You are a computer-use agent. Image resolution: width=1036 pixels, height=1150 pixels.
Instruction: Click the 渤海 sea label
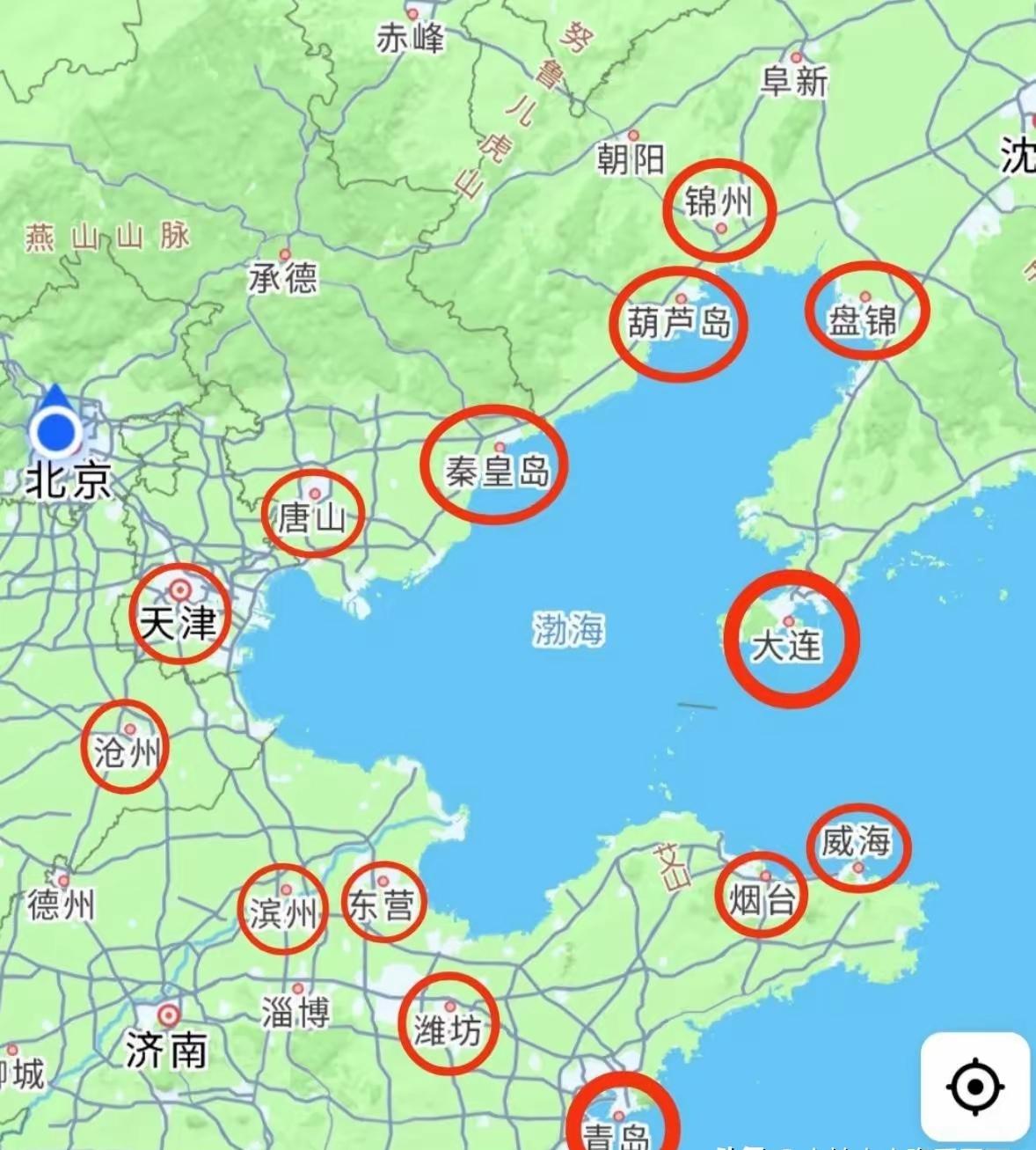click(567, 628)
